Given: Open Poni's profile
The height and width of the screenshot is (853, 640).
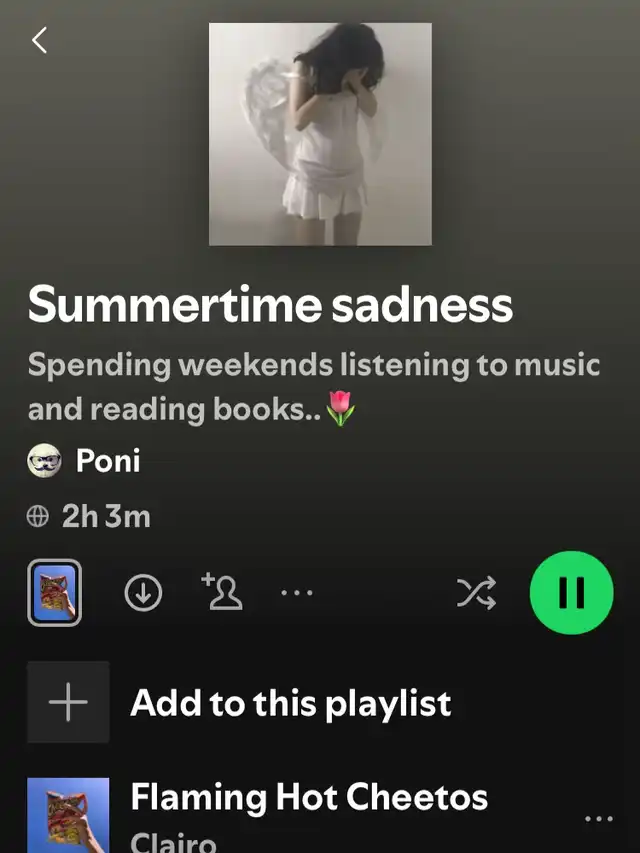Looking at the screenshot, I should (x=107, y=461).
